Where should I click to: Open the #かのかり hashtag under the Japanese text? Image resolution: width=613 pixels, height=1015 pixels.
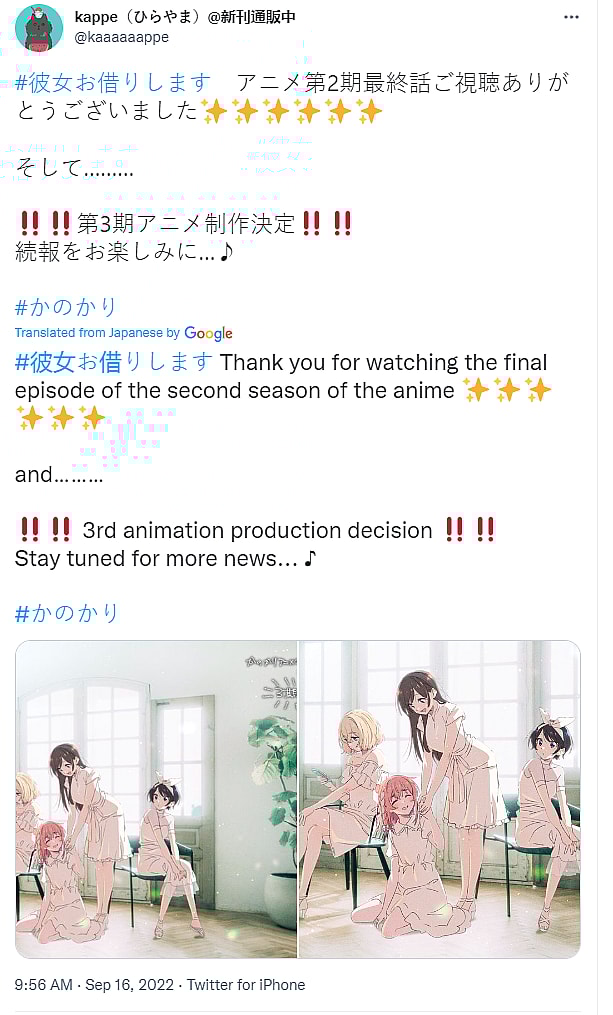click(x=67, y=306)
